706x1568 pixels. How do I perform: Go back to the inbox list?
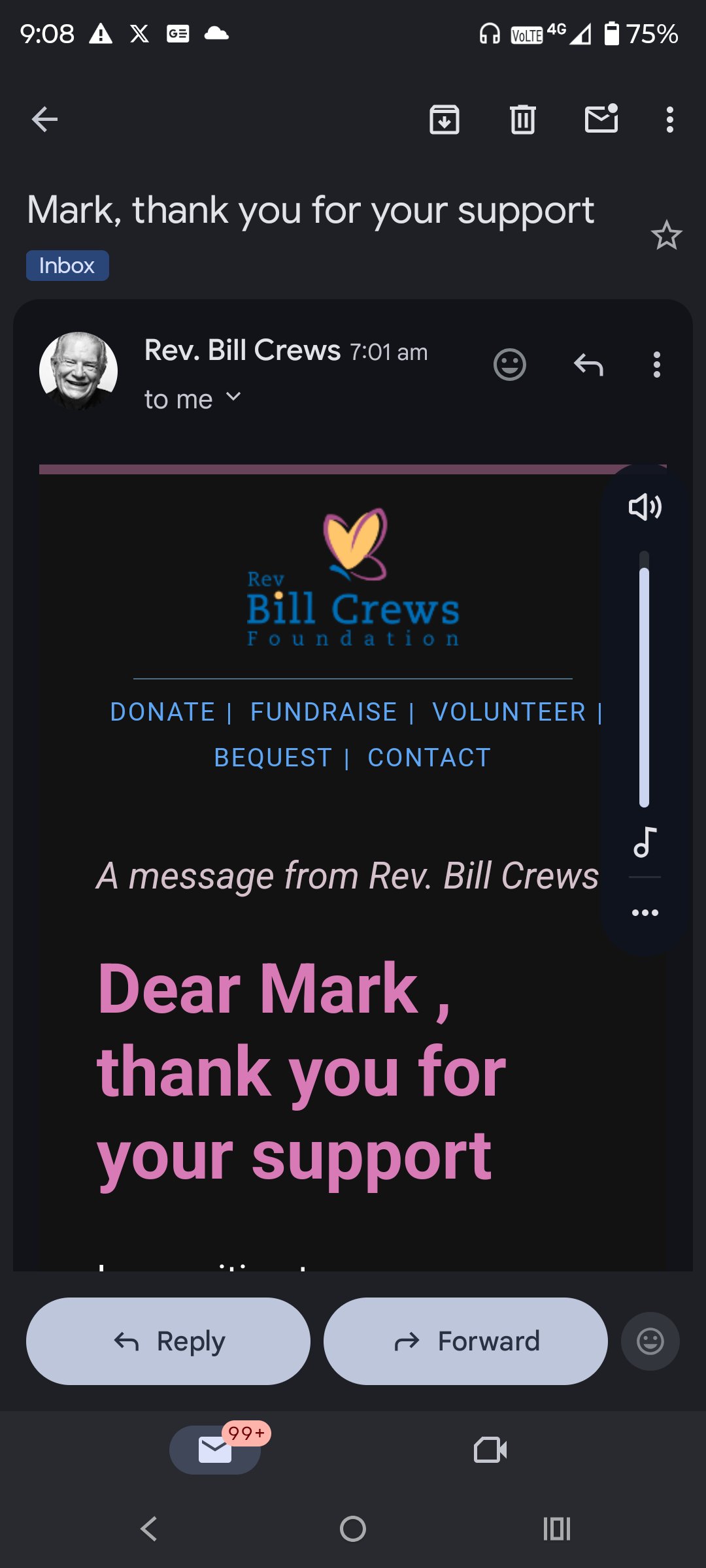(44, 120)
